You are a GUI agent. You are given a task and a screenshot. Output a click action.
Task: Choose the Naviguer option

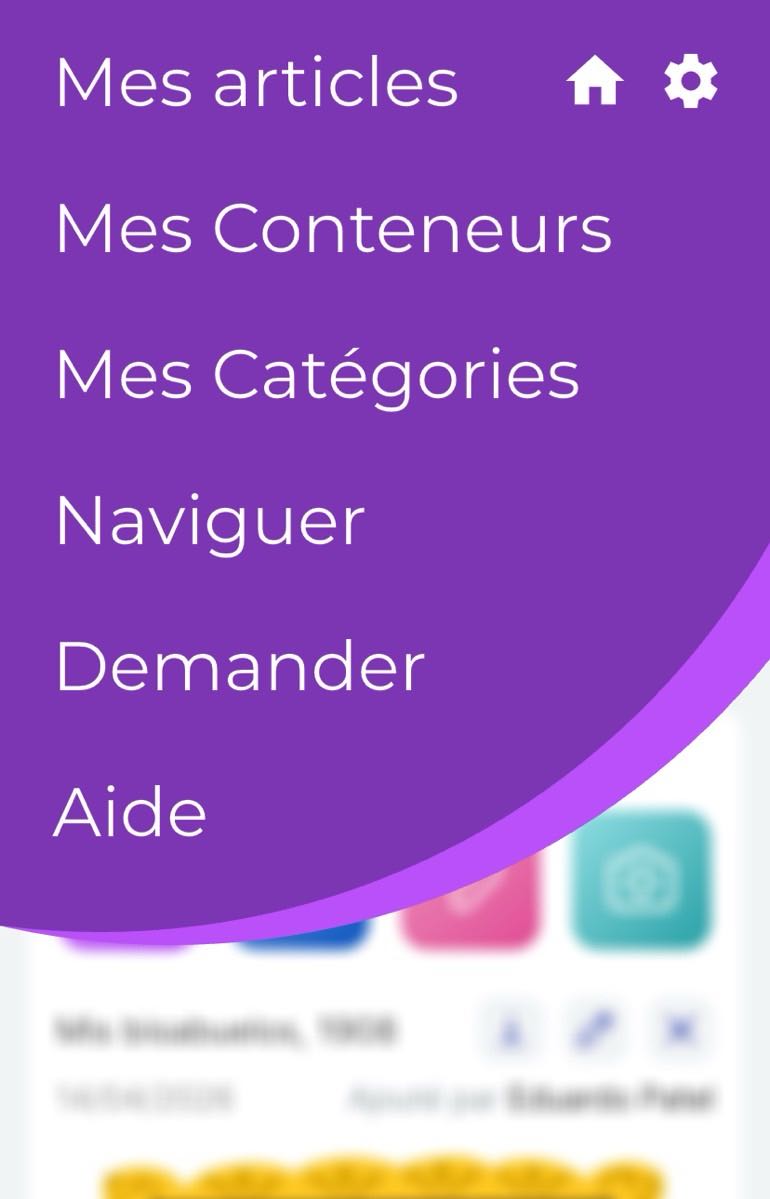(210, 521)
